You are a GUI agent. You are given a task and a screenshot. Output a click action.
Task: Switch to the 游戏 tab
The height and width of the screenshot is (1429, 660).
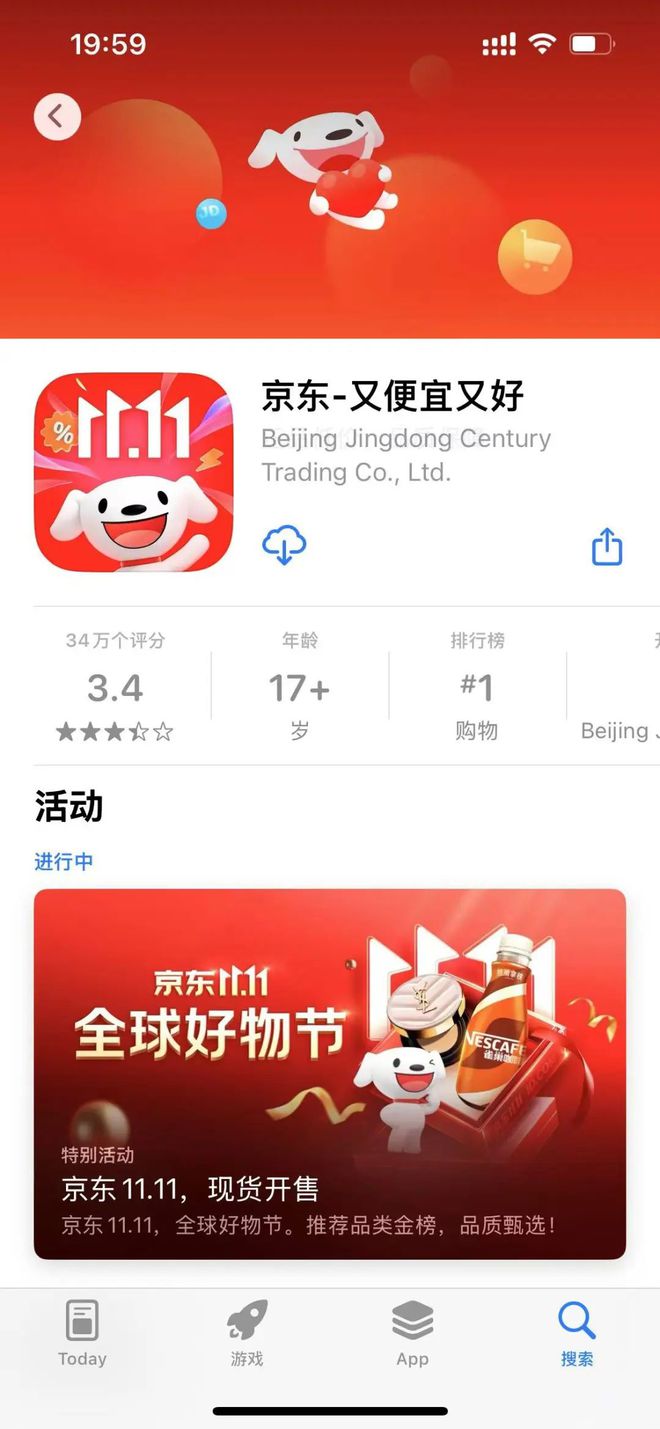tap(247, 1332)
